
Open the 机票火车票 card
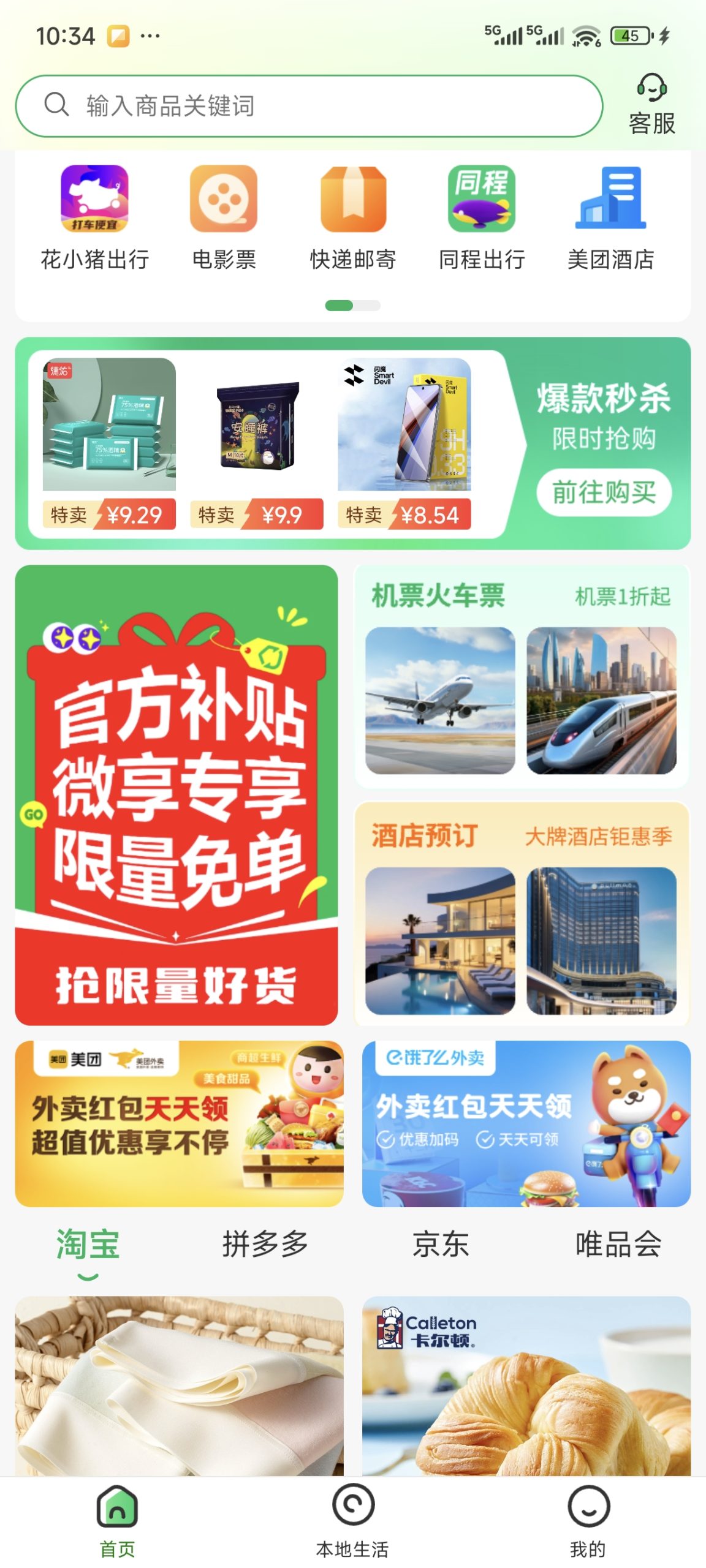click(x=522, y=676)
